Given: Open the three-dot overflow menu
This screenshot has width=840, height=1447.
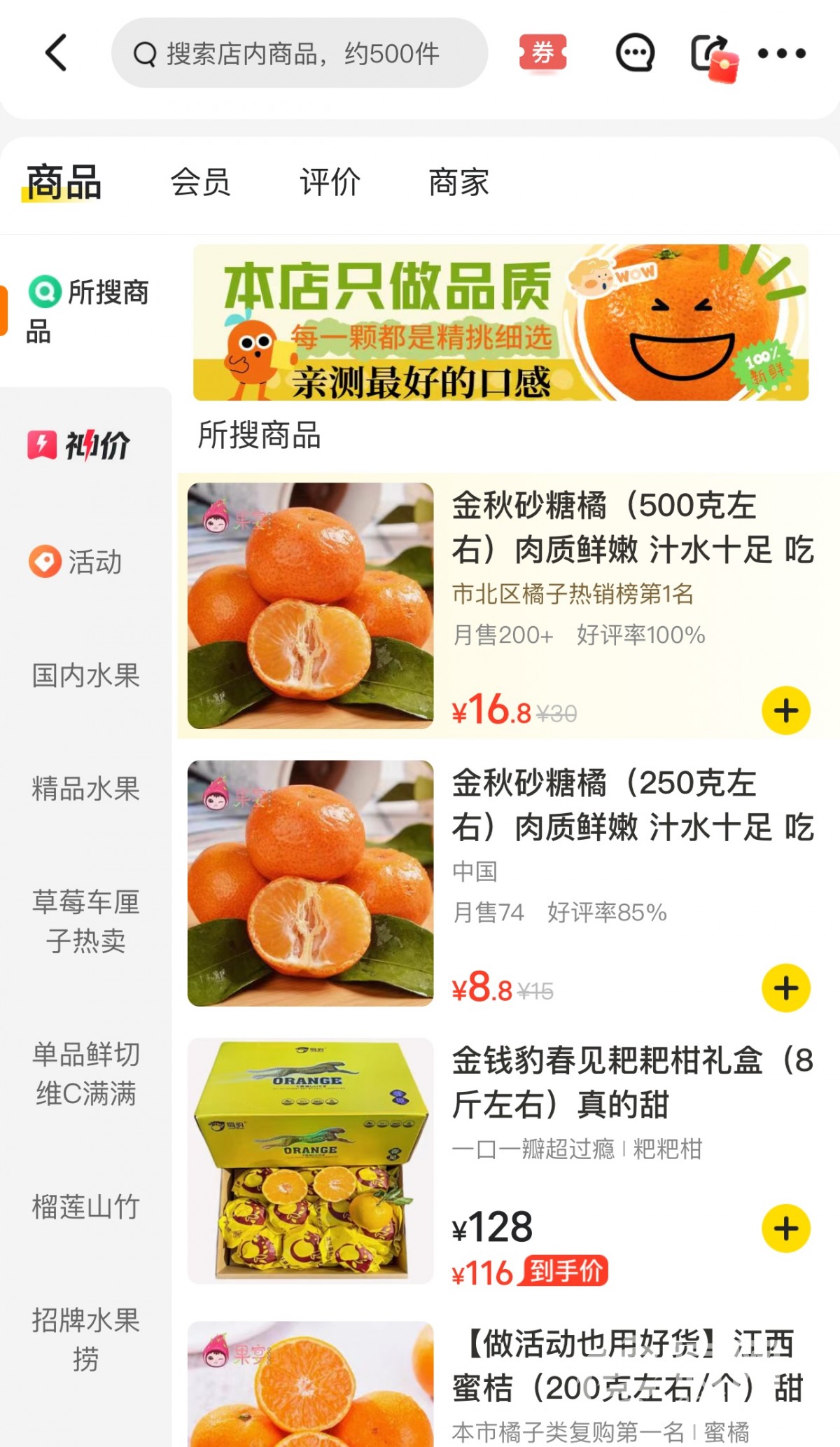Looking at the screenshot, I should click(x=782, y=53).
